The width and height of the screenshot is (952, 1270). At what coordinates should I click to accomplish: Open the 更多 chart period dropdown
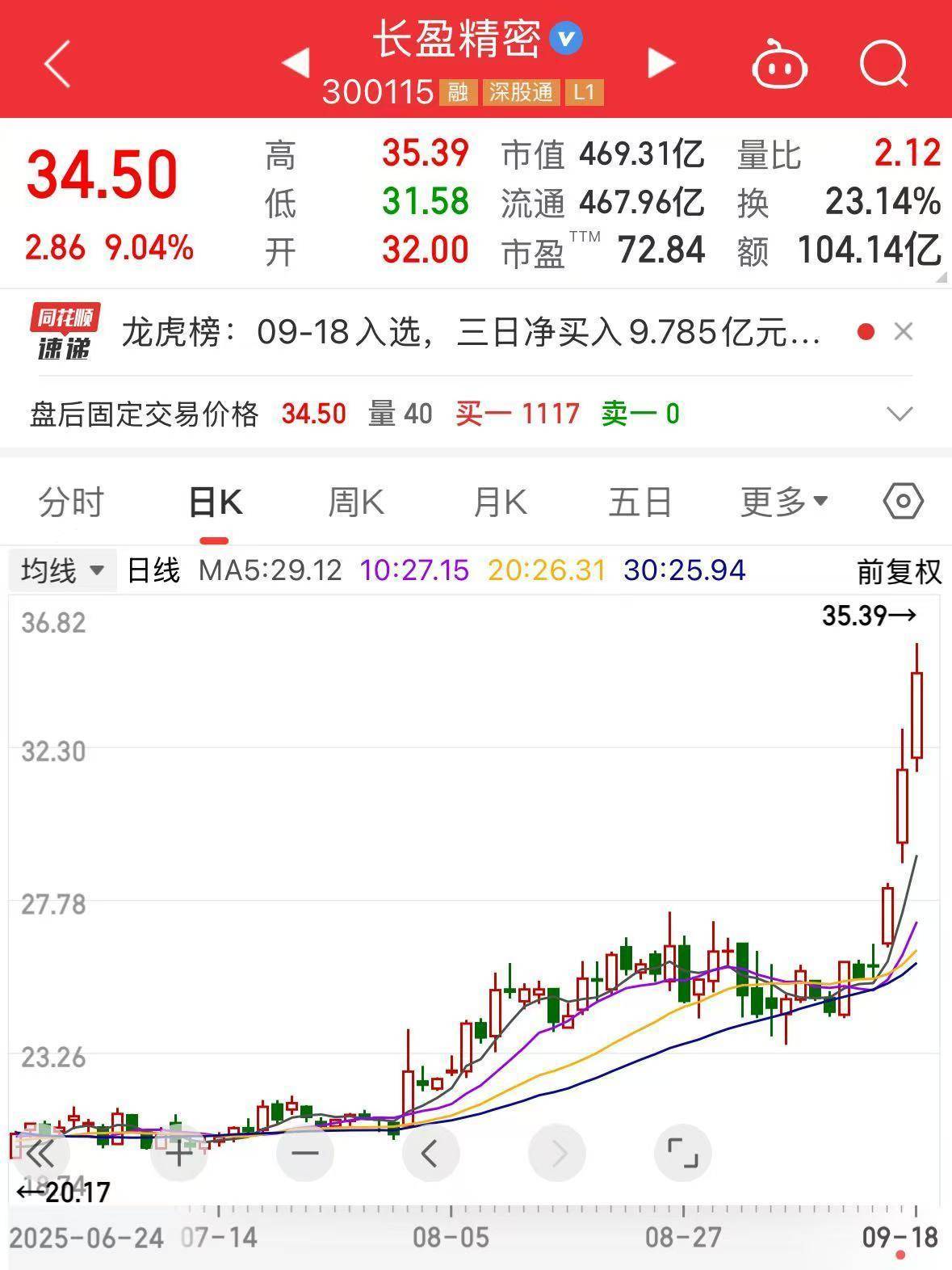coord(783,503)
